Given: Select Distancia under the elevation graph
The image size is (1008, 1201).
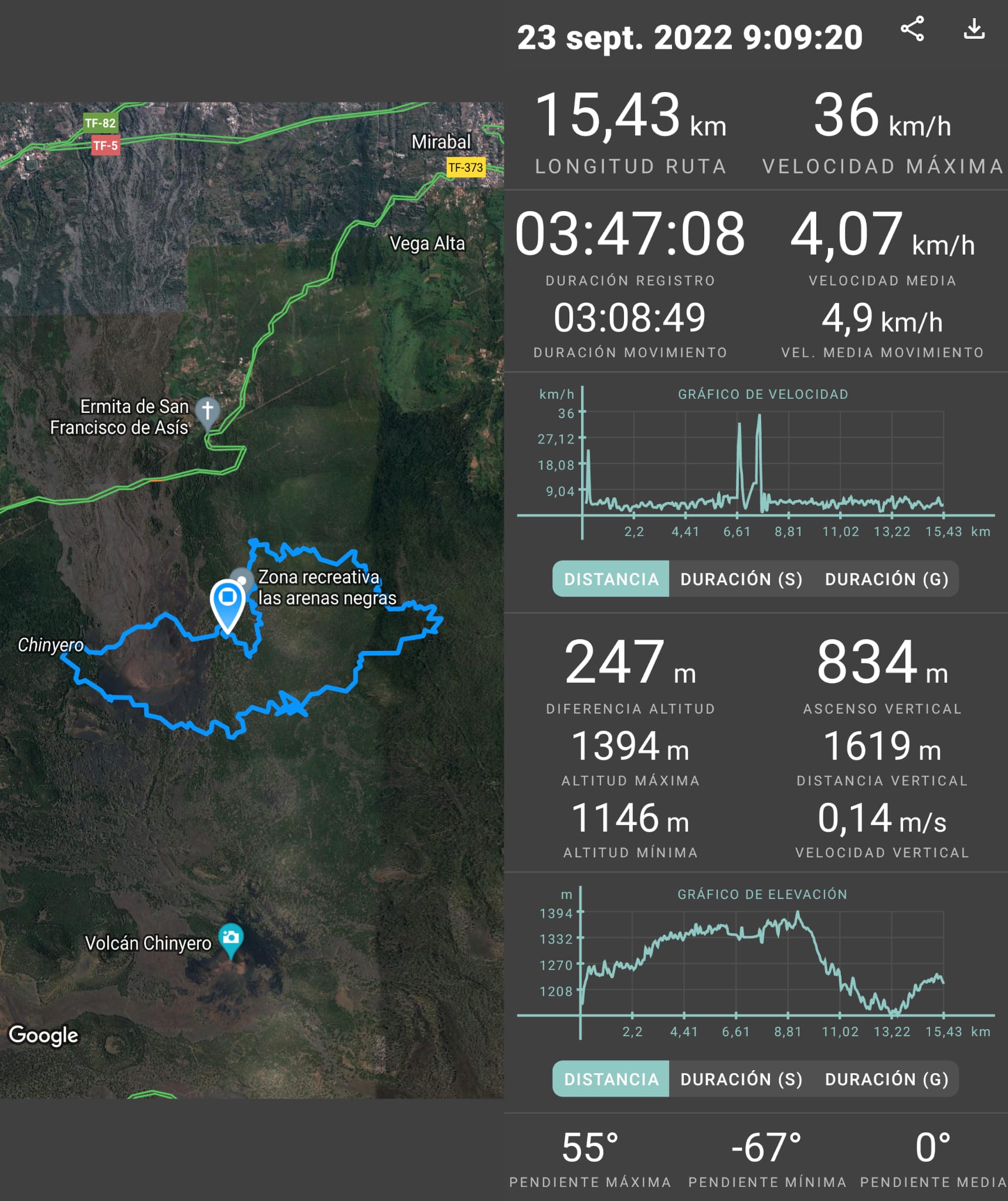Looking at the screenshot, I should (610, 1078).
